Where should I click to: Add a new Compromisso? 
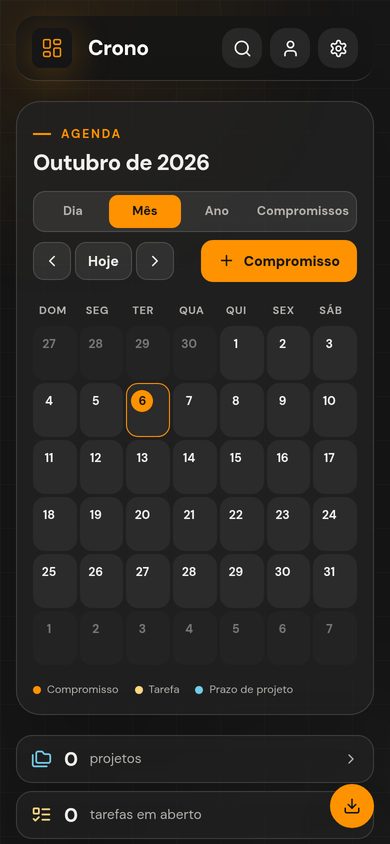(x=279, y=261)
